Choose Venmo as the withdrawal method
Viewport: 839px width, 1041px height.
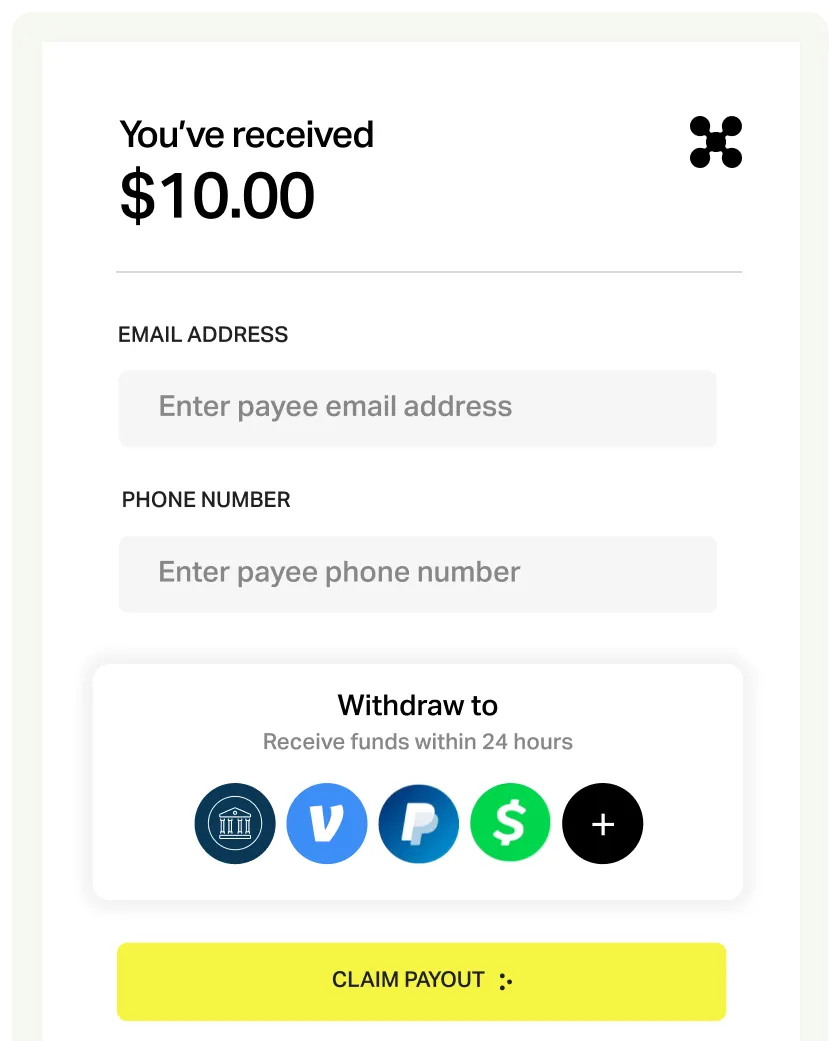point(326,823)
